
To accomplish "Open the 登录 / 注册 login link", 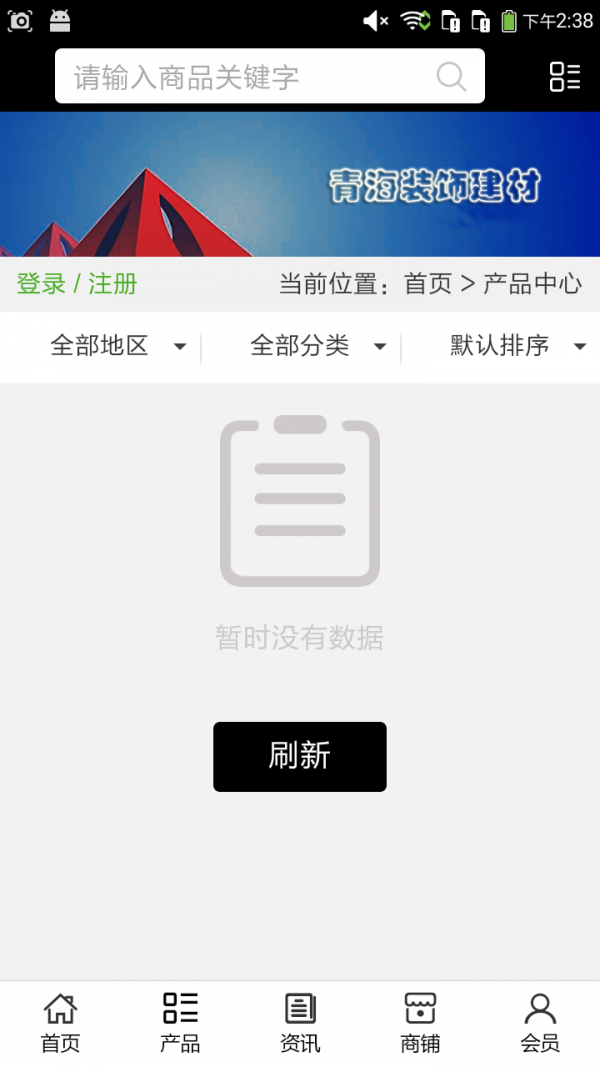I will pos(77,284).
